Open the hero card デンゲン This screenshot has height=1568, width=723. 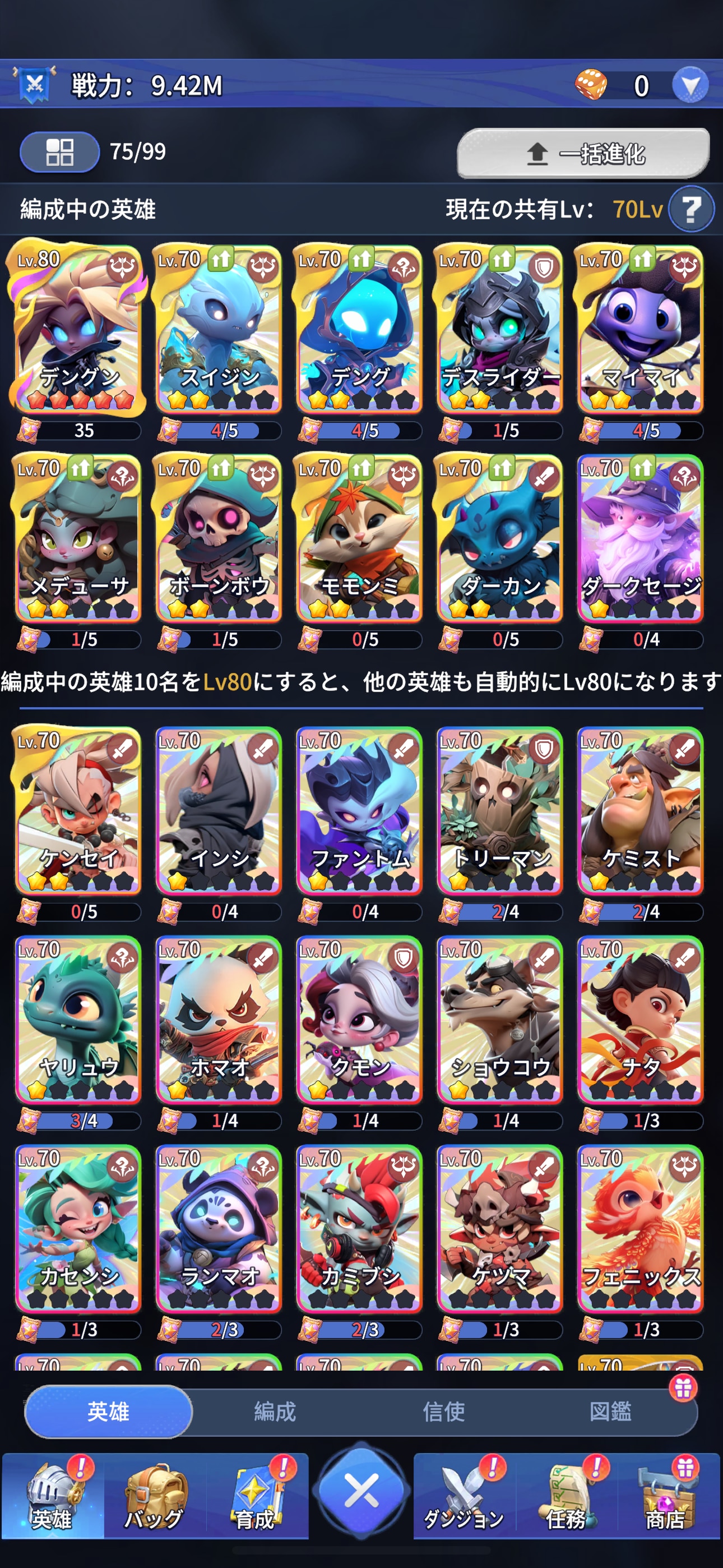coord(77,329)
